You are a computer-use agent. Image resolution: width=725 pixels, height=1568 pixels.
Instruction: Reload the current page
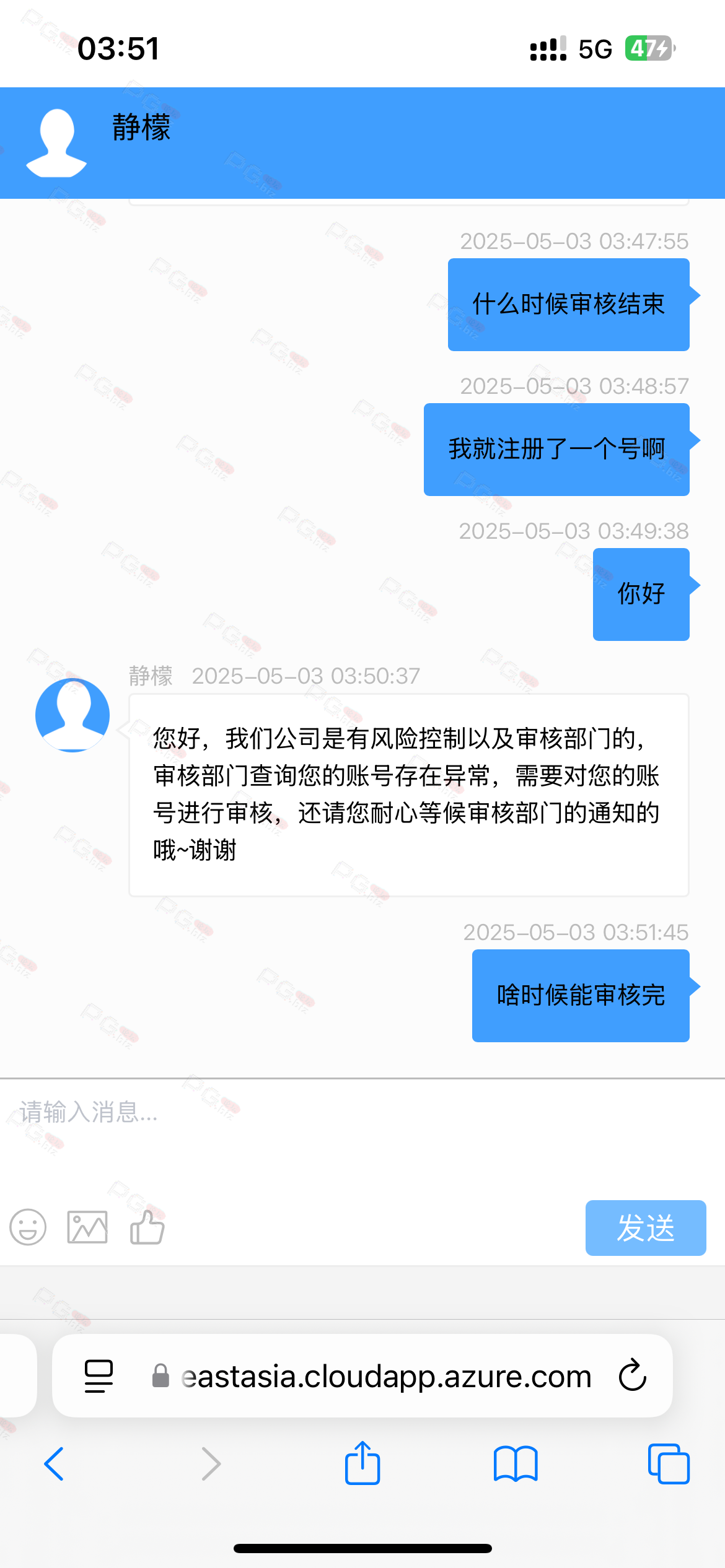click(633, 1376)
